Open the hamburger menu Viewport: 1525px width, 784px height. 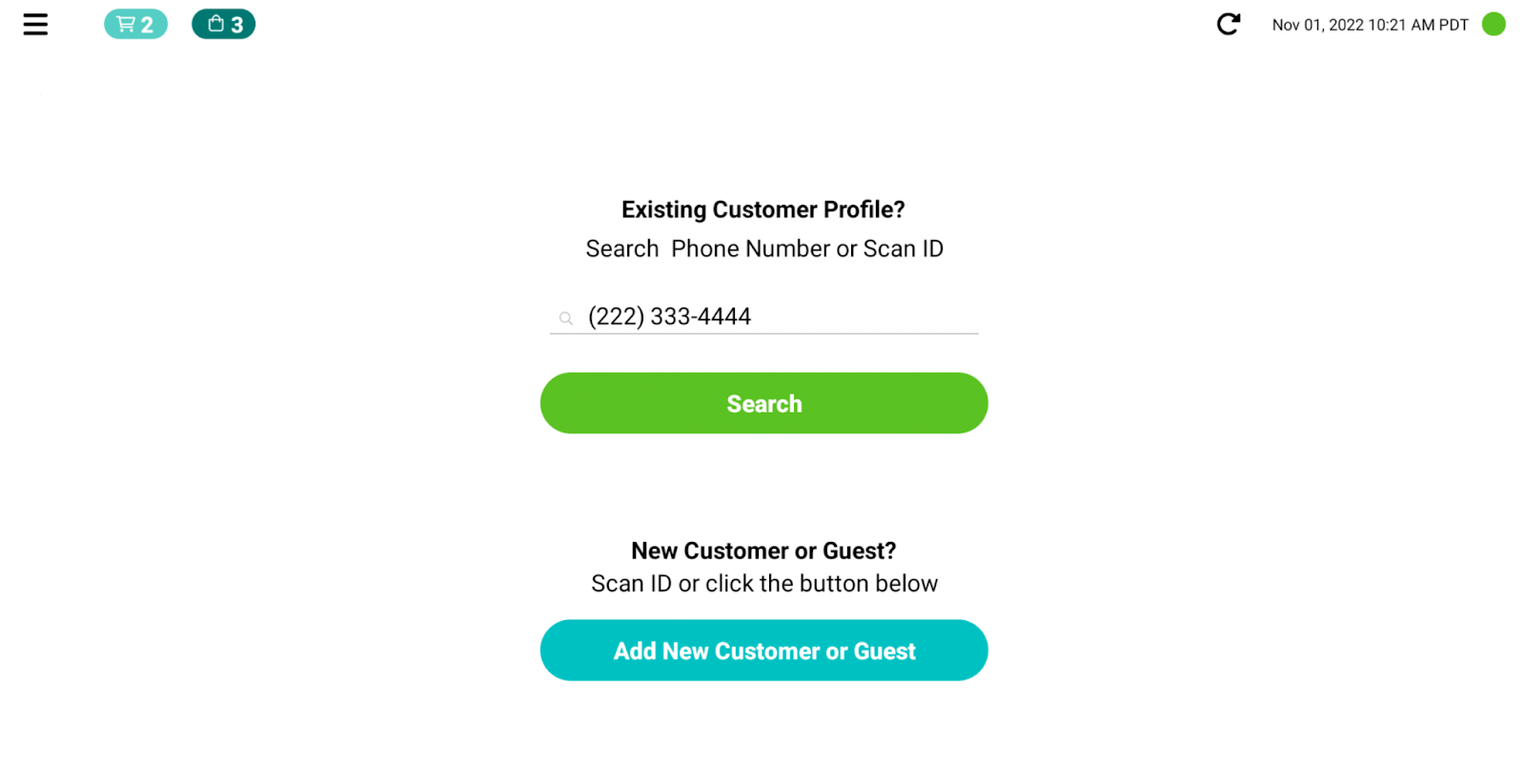[x=35, y=25]
